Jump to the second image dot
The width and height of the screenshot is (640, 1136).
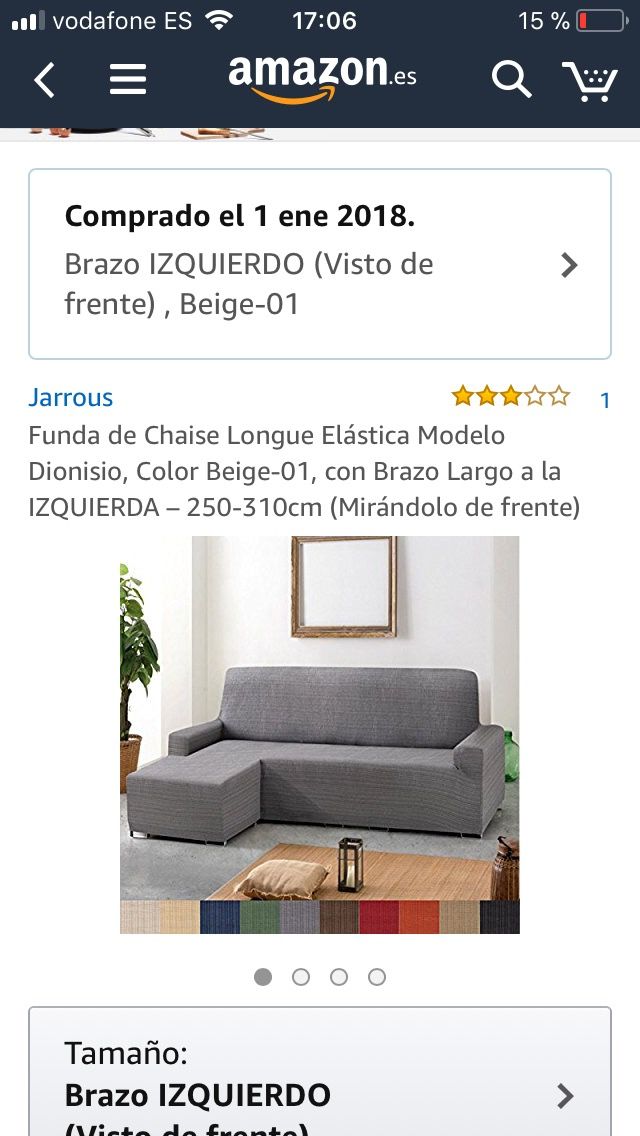[x=301, y=977]
